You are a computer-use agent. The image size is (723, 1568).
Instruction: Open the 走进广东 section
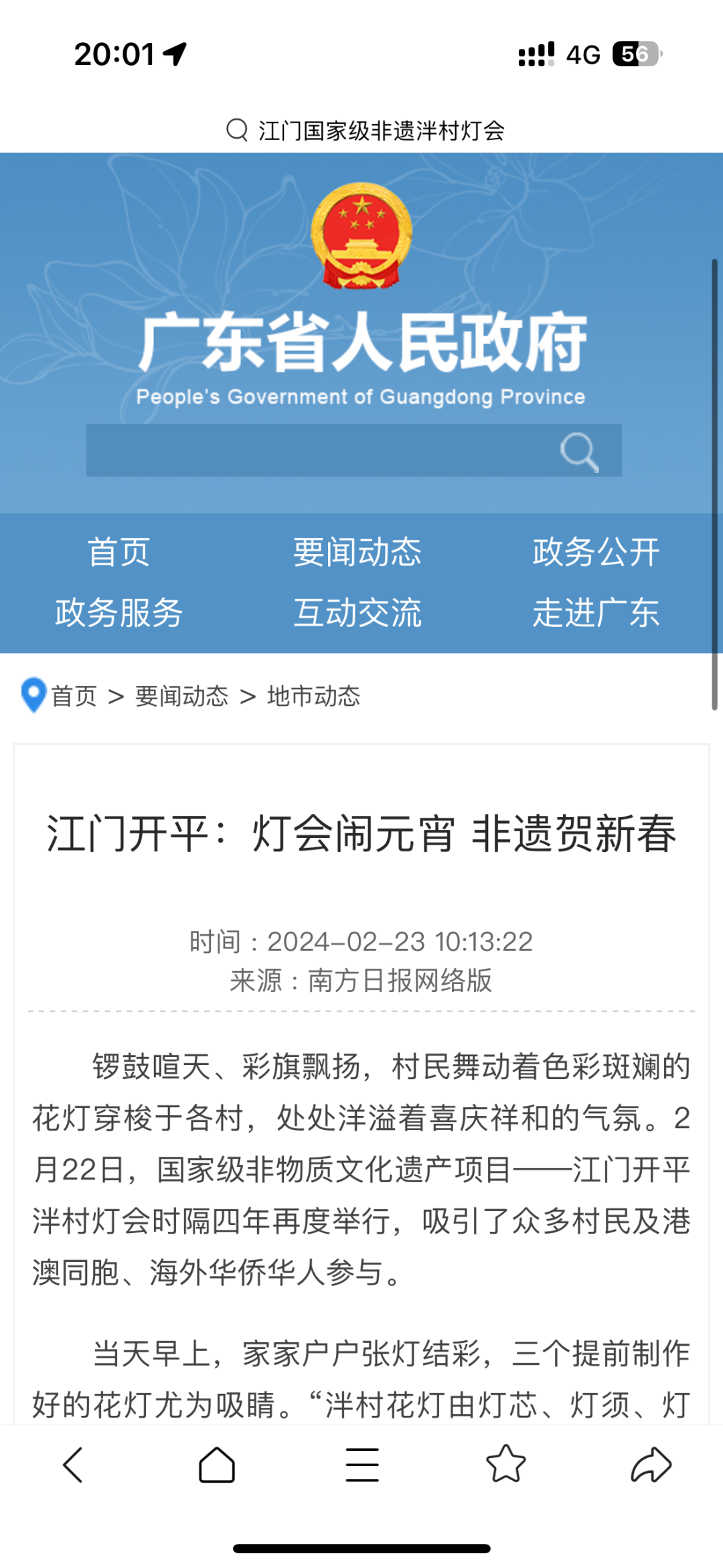596,613
